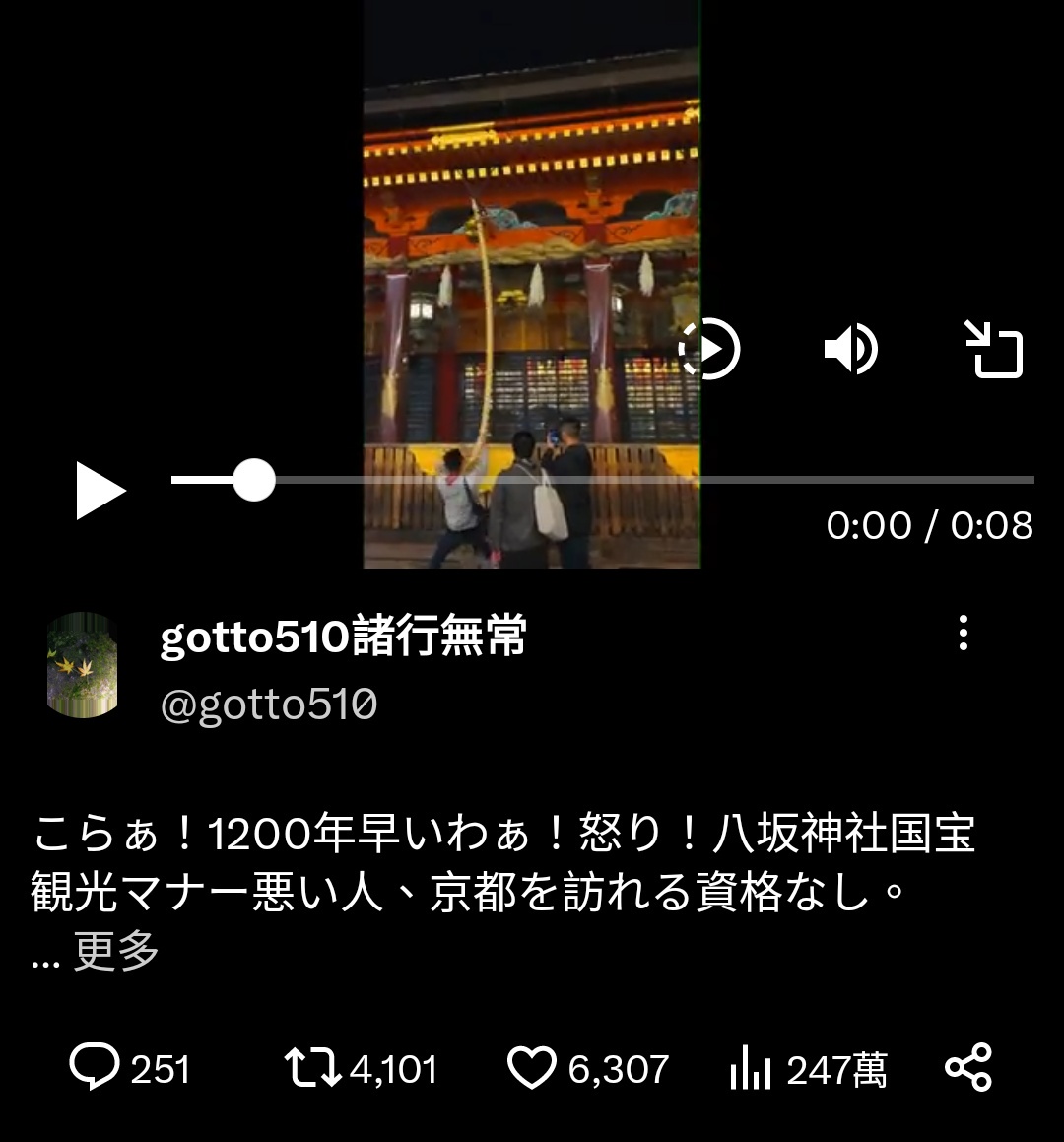Expand the post text with 更多
Image resolution: width=1064 pixels, height=1142 pixels.
click(x=116, y=952)
